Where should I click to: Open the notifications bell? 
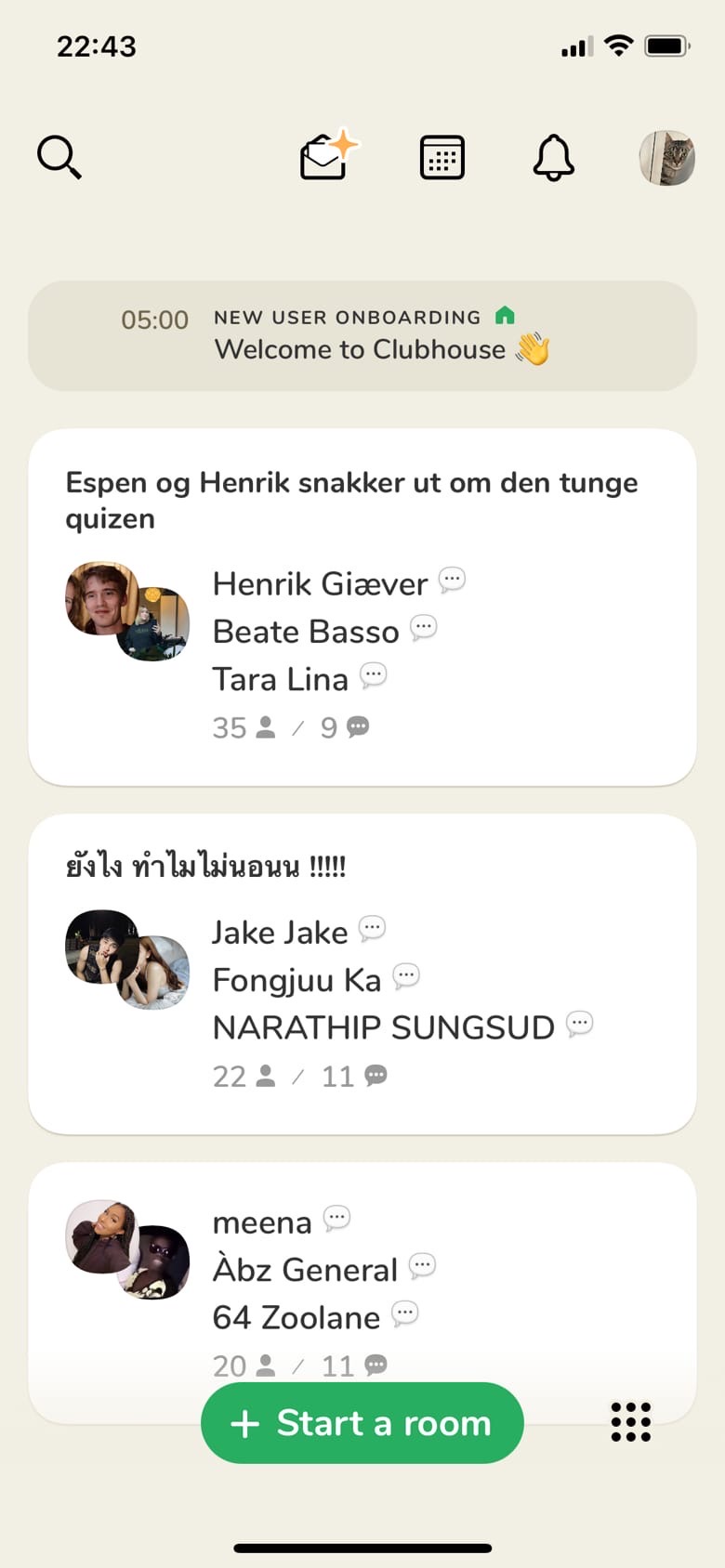554,157
